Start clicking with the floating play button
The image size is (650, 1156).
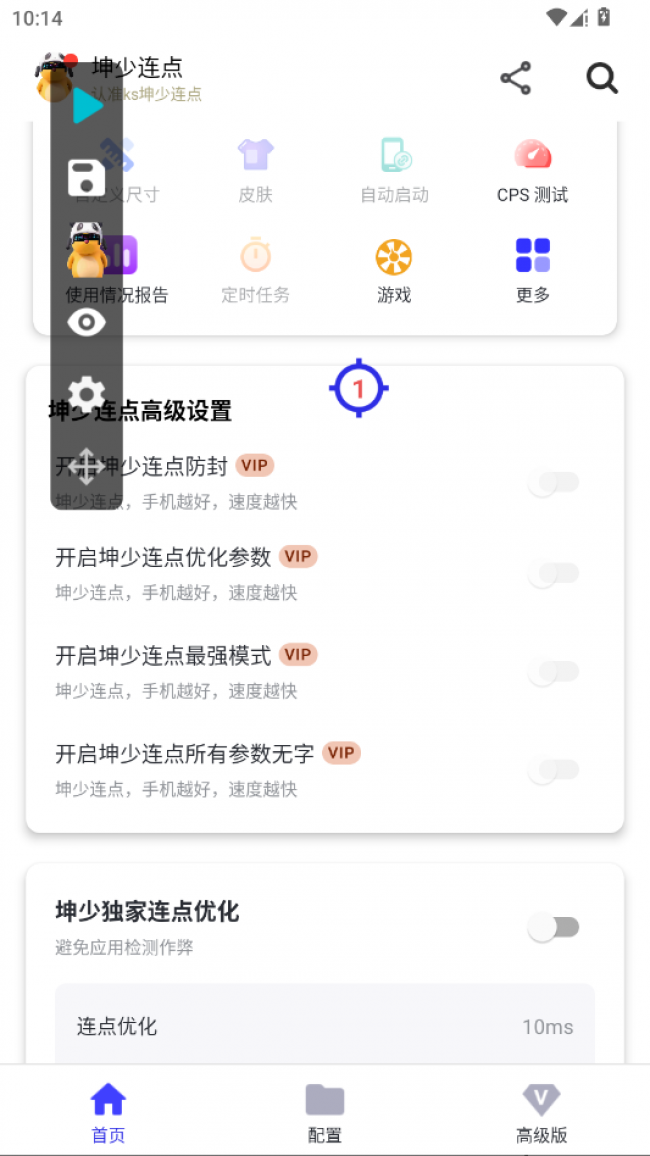(x=87, y=105)
